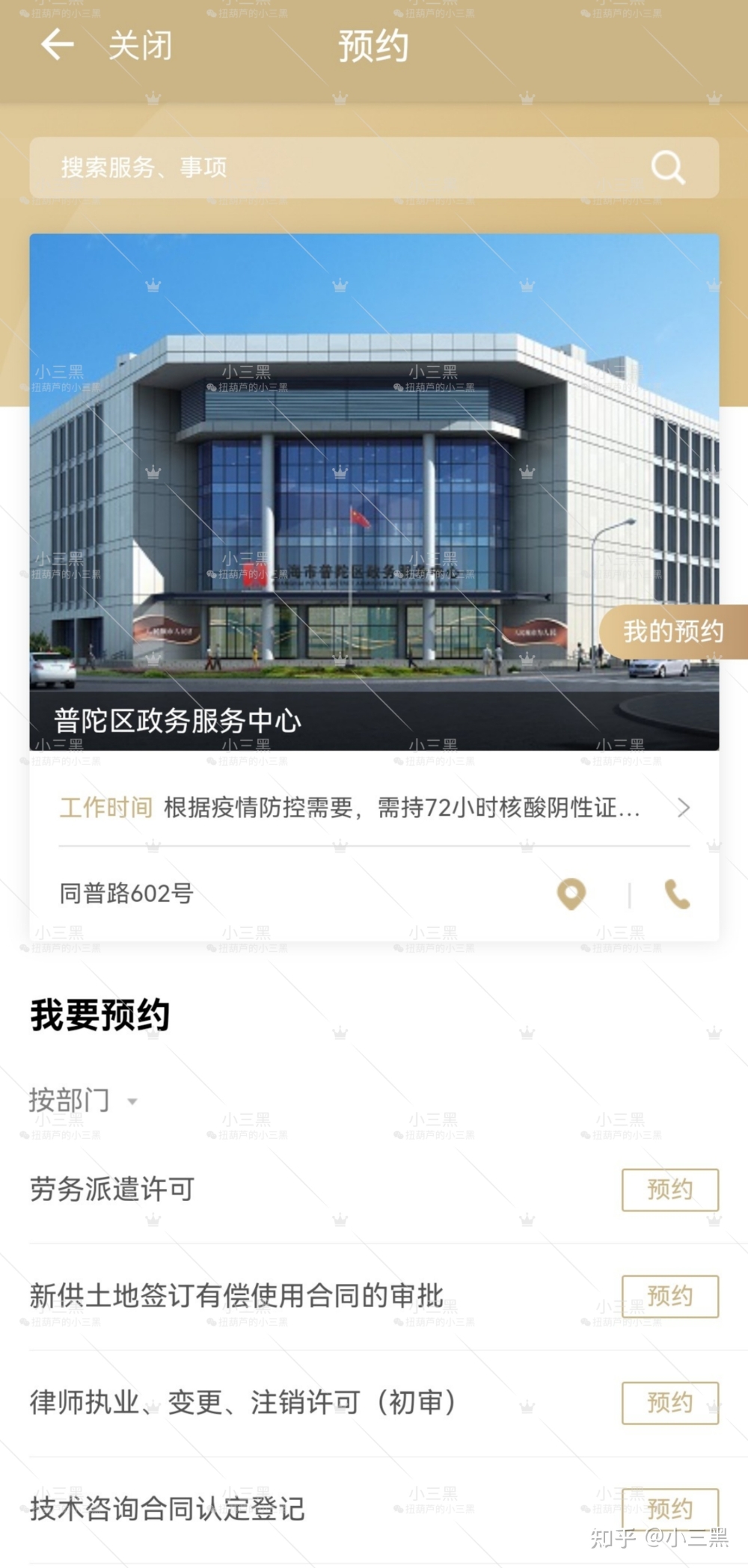Open the 按部门 dropdown filter
This screenshot has width=748, height=1568.
[83, 1101]
